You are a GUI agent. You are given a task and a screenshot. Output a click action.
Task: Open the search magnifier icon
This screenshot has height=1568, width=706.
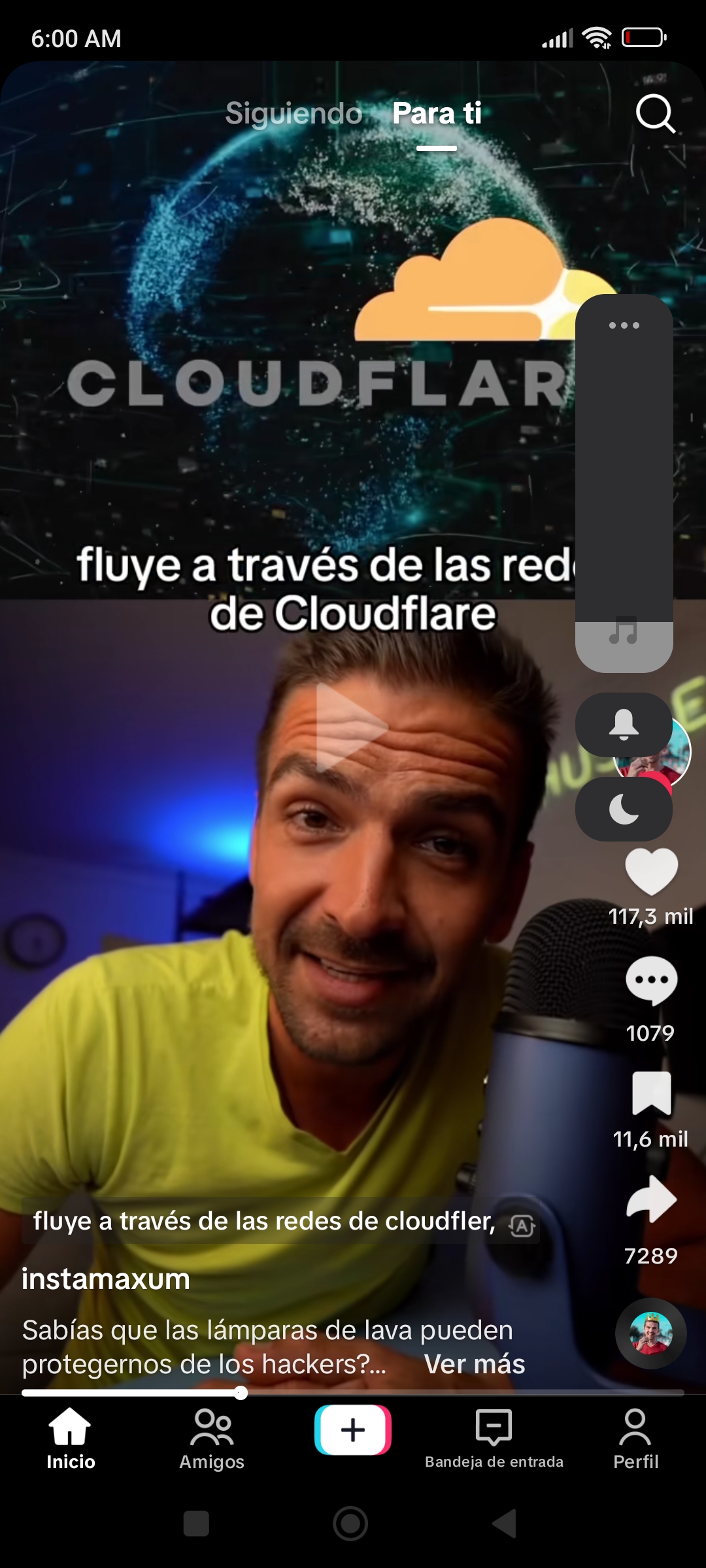[655, 114]
